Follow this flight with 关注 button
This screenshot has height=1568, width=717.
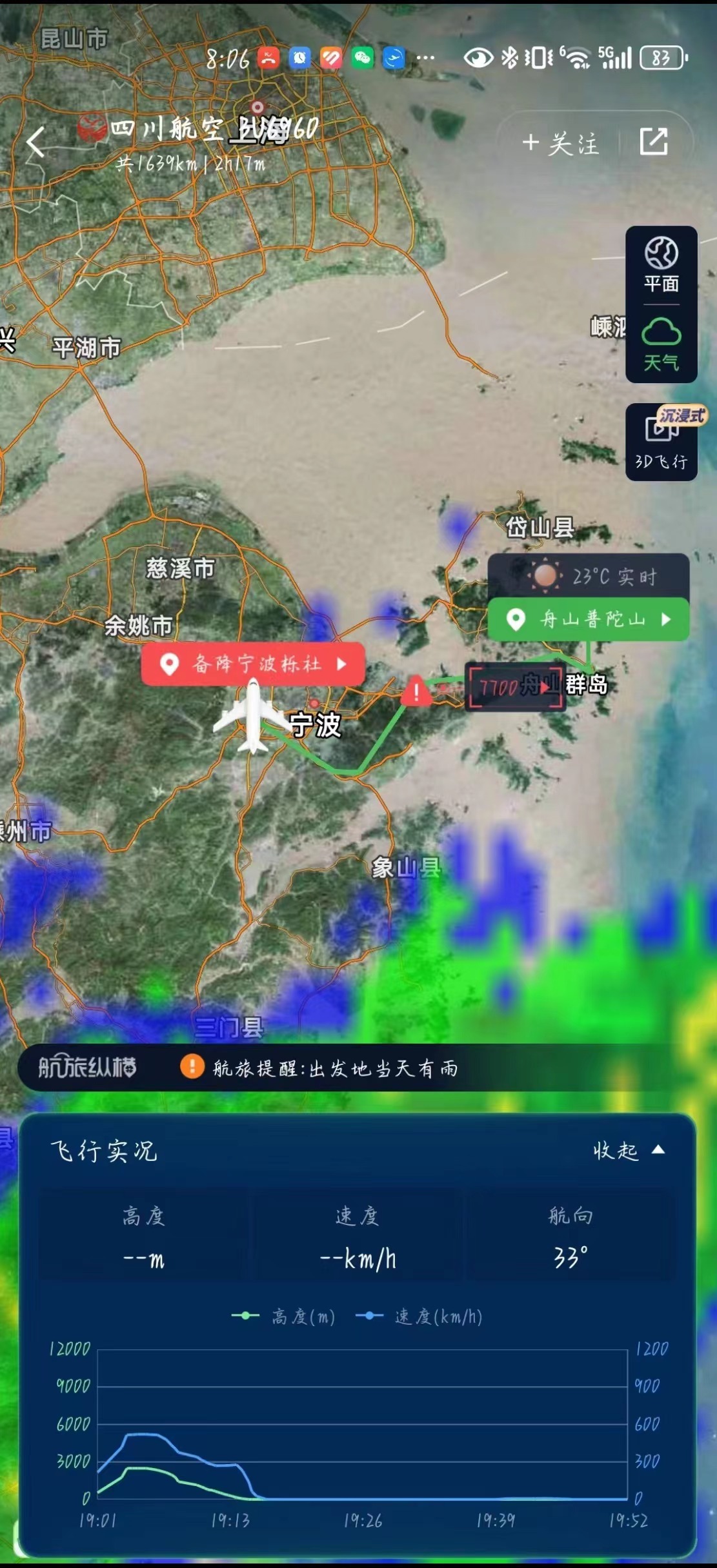(x=561, y=143)
